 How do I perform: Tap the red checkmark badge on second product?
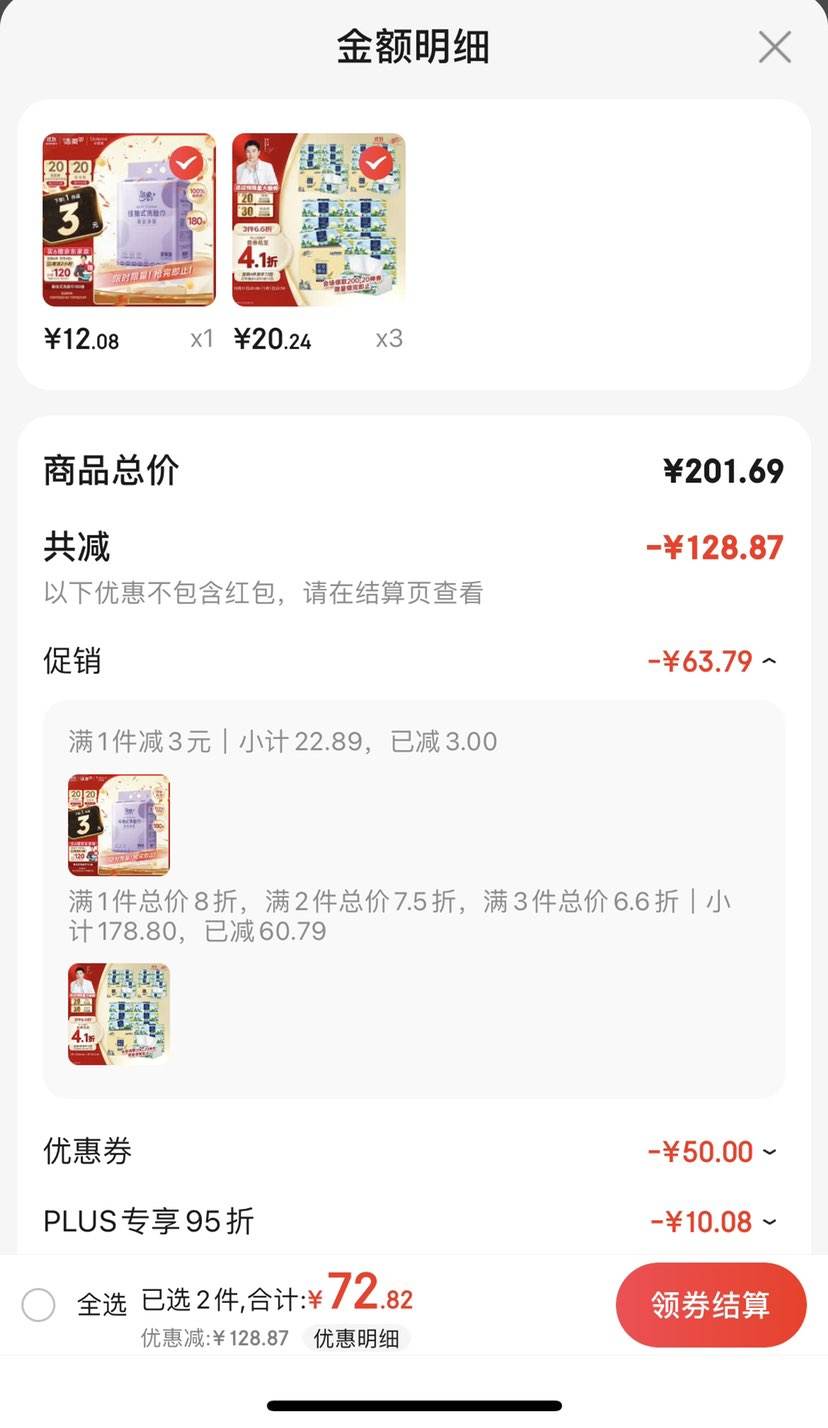pyautogui.click(x=374, y=164)
